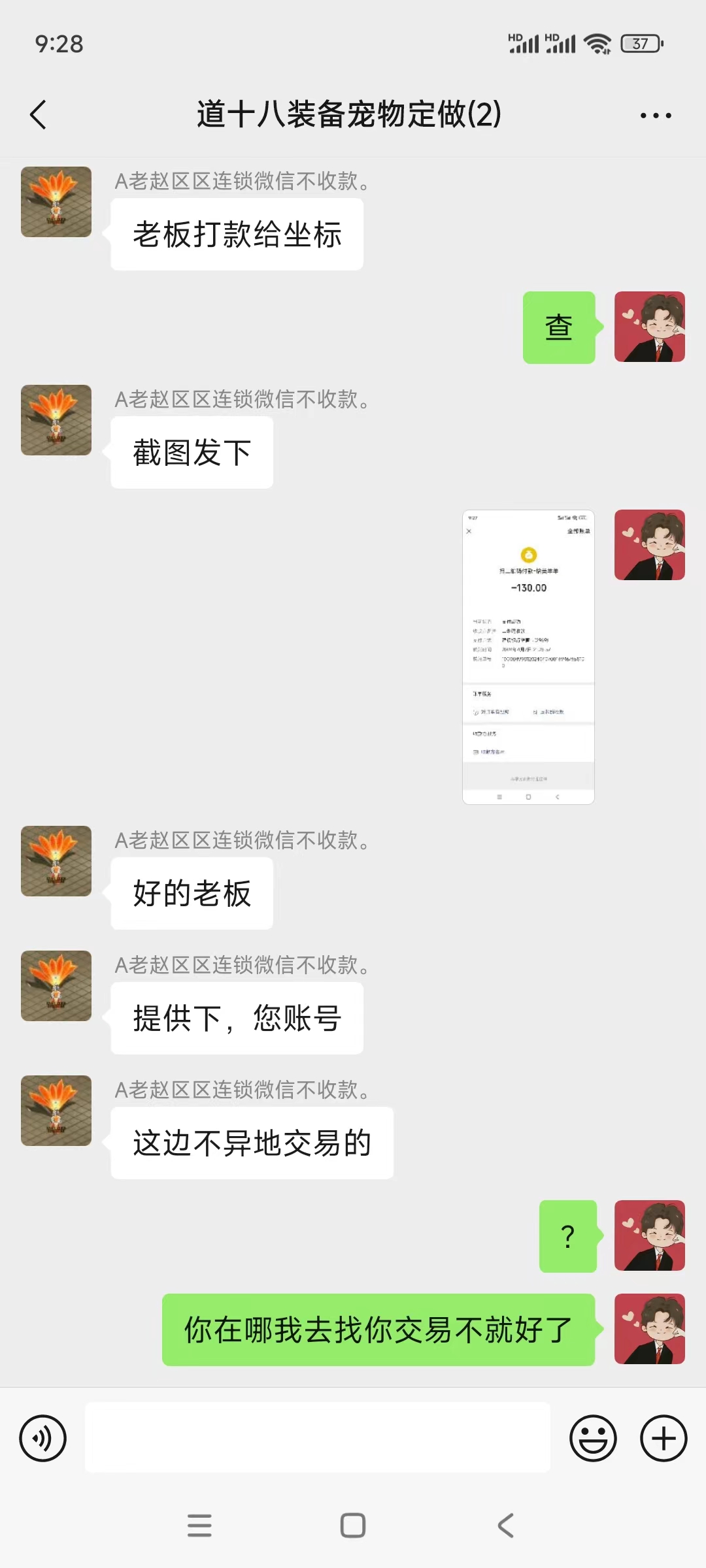Tap the sender's avatar beside 老板打款给坐标
Viewport: 706px width, 1568px height.
click(56, 202)
